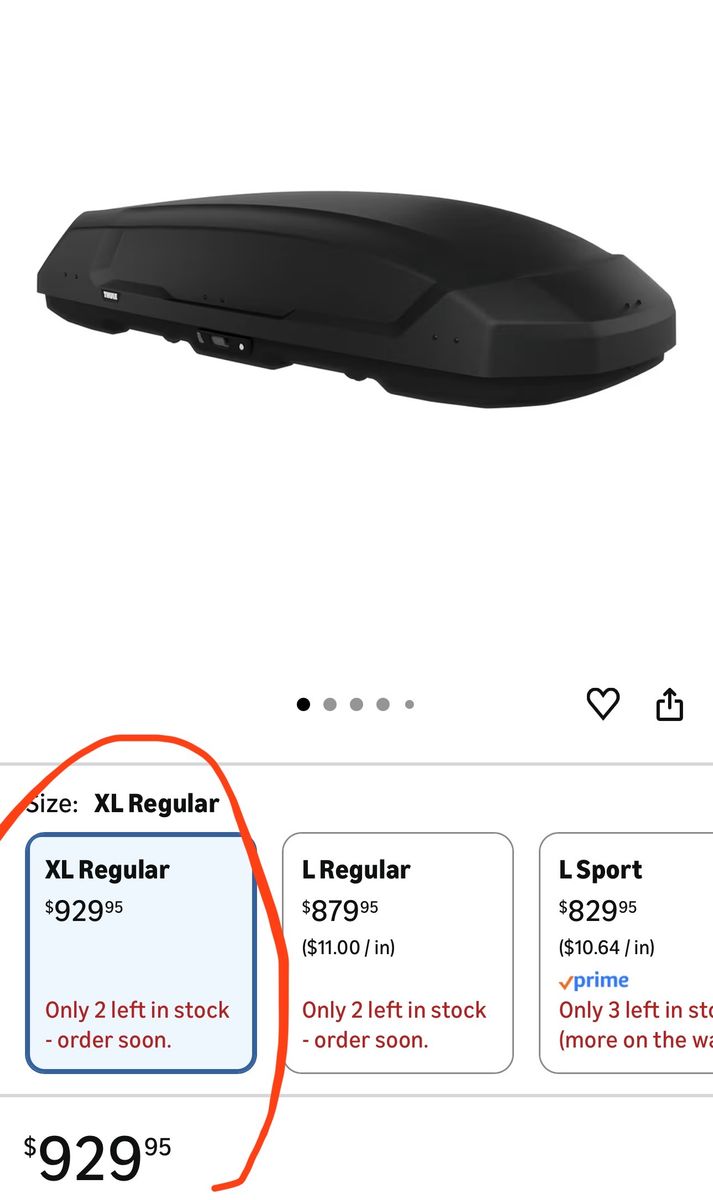
Task: Select the XL Regular size option
Action: pyautogui.click(x=141, y=952)
